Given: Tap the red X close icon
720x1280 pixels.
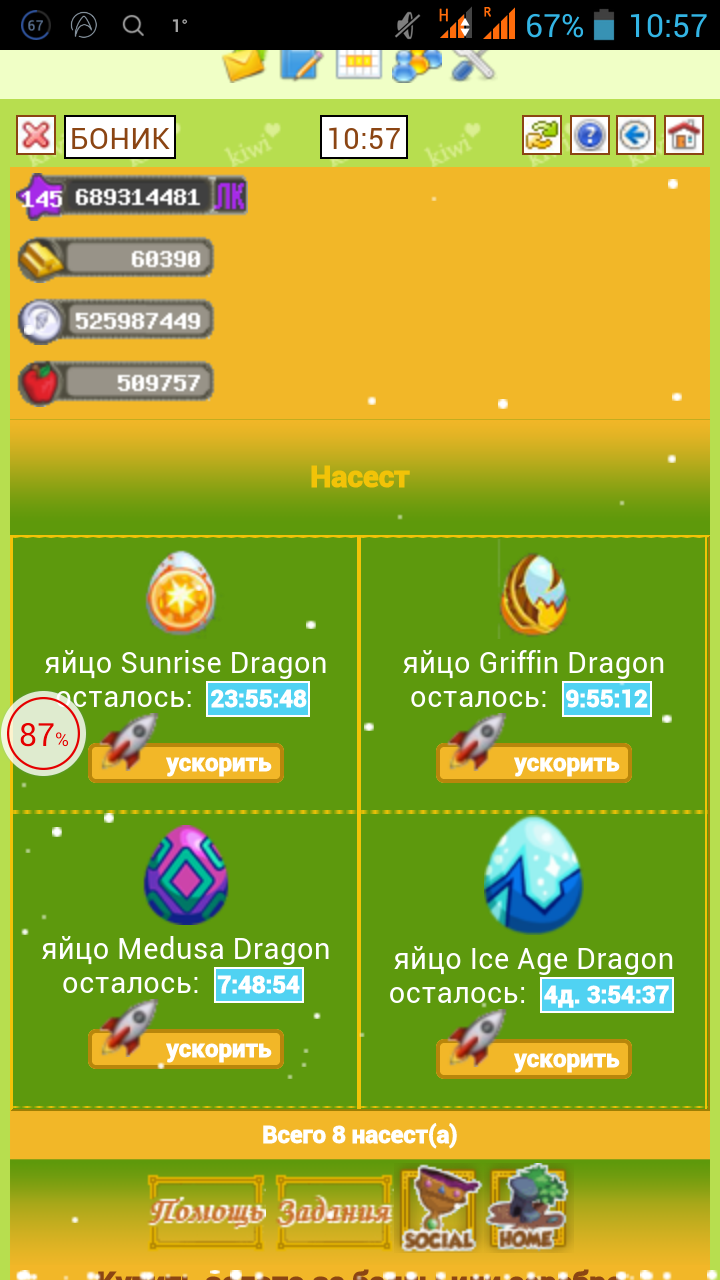Looking at the screenshot, I should pyautogui.click(x=36, y=135).
